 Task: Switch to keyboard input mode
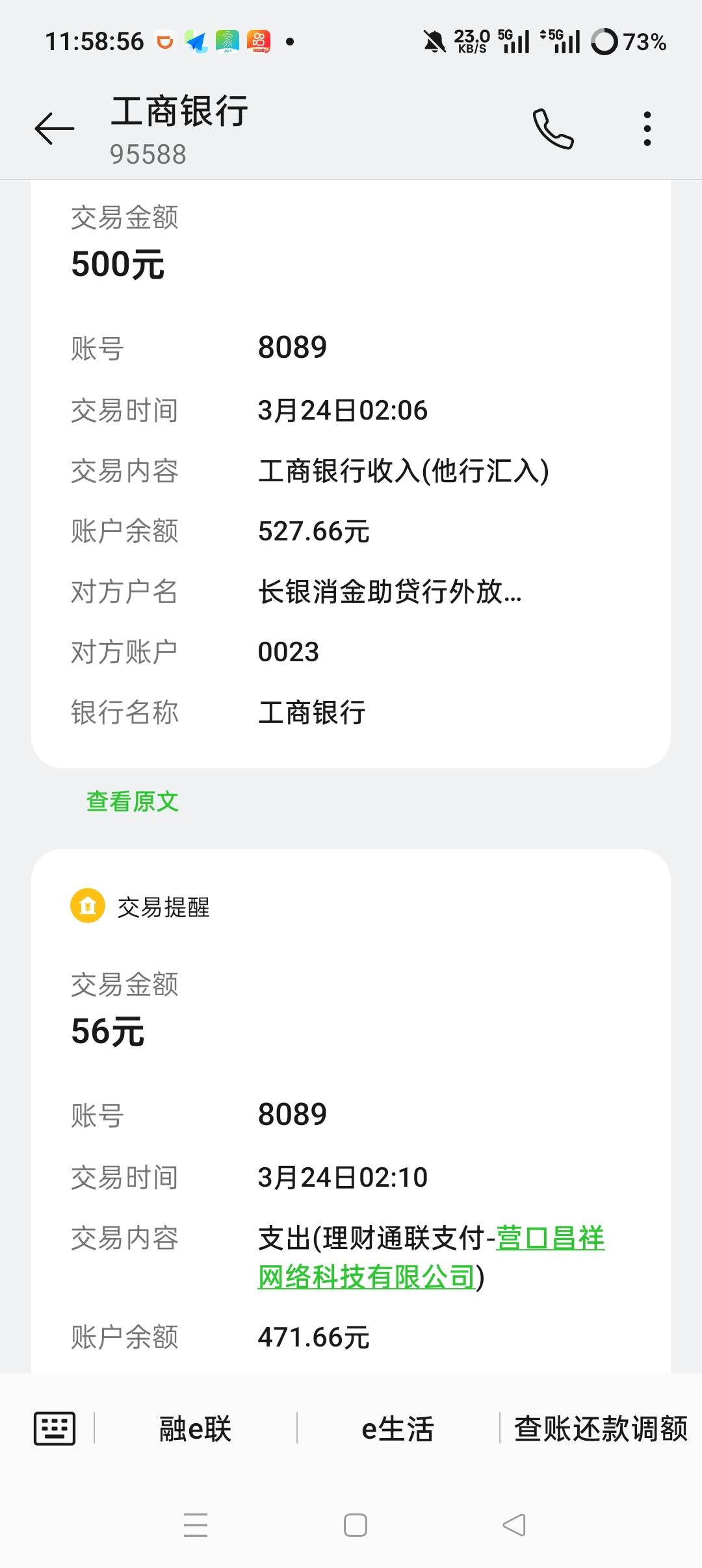pyautogui.click(x=55, y=1428)
